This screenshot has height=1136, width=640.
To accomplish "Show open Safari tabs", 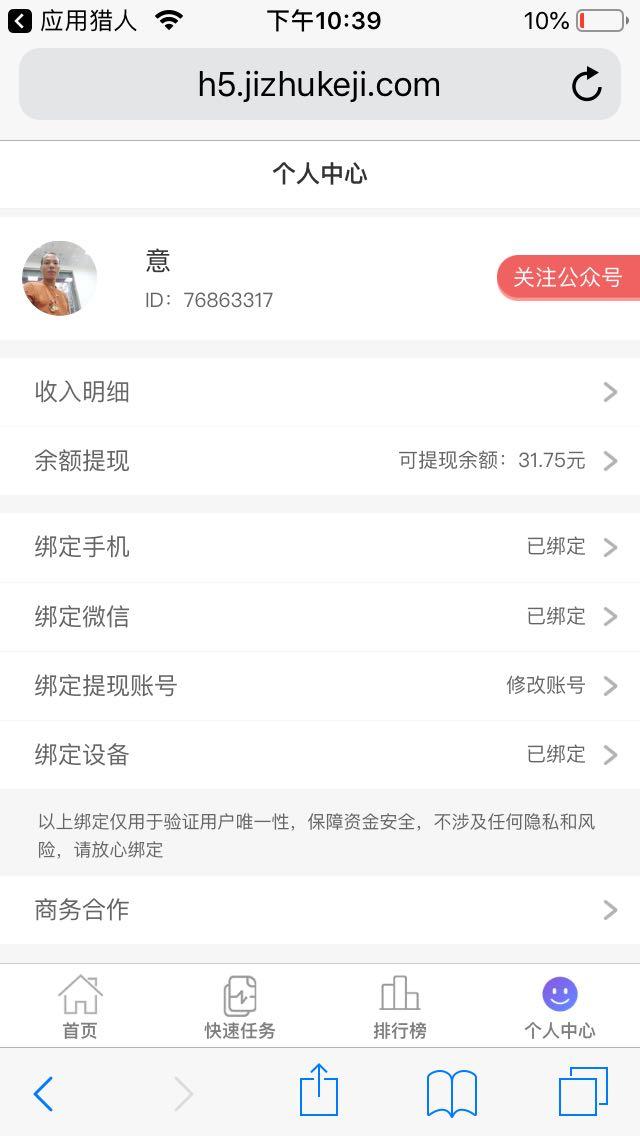I will (583, 1092).
